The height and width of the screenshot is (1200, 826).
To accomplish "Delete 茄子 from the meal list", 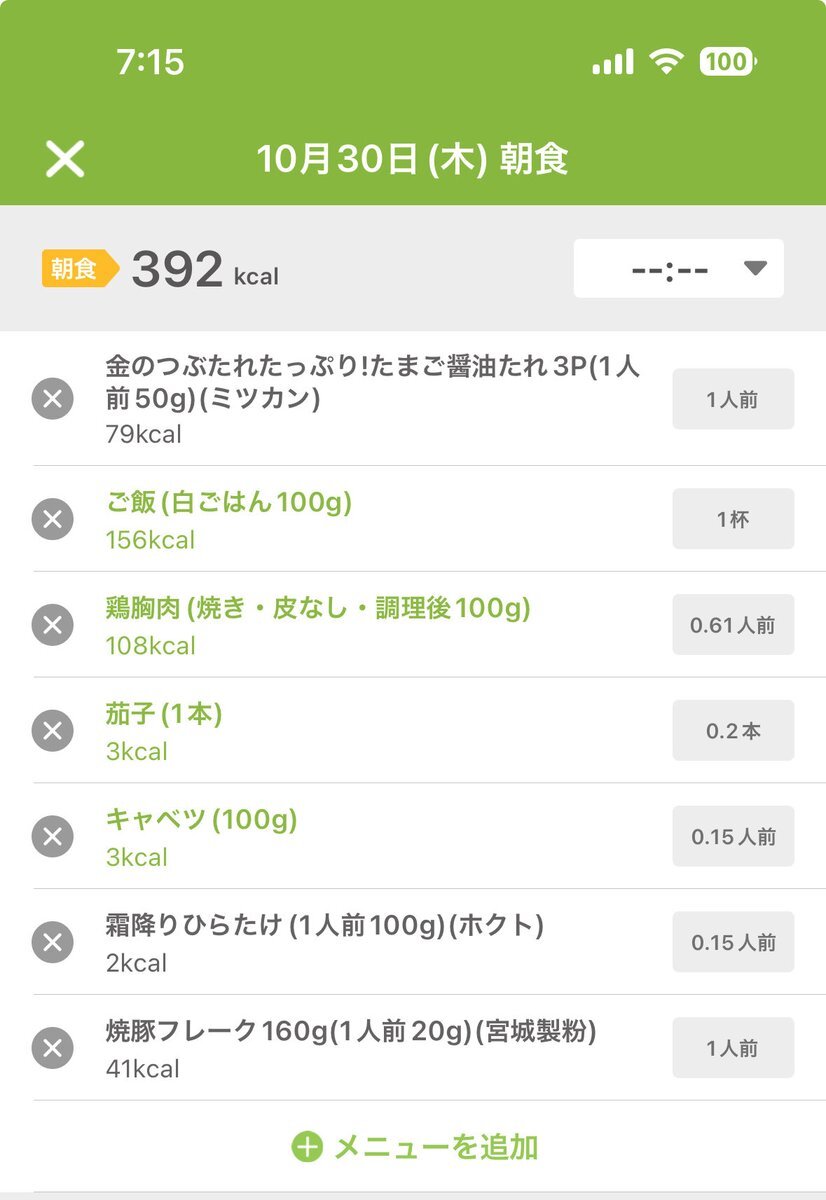I will (x=53, y=731).
